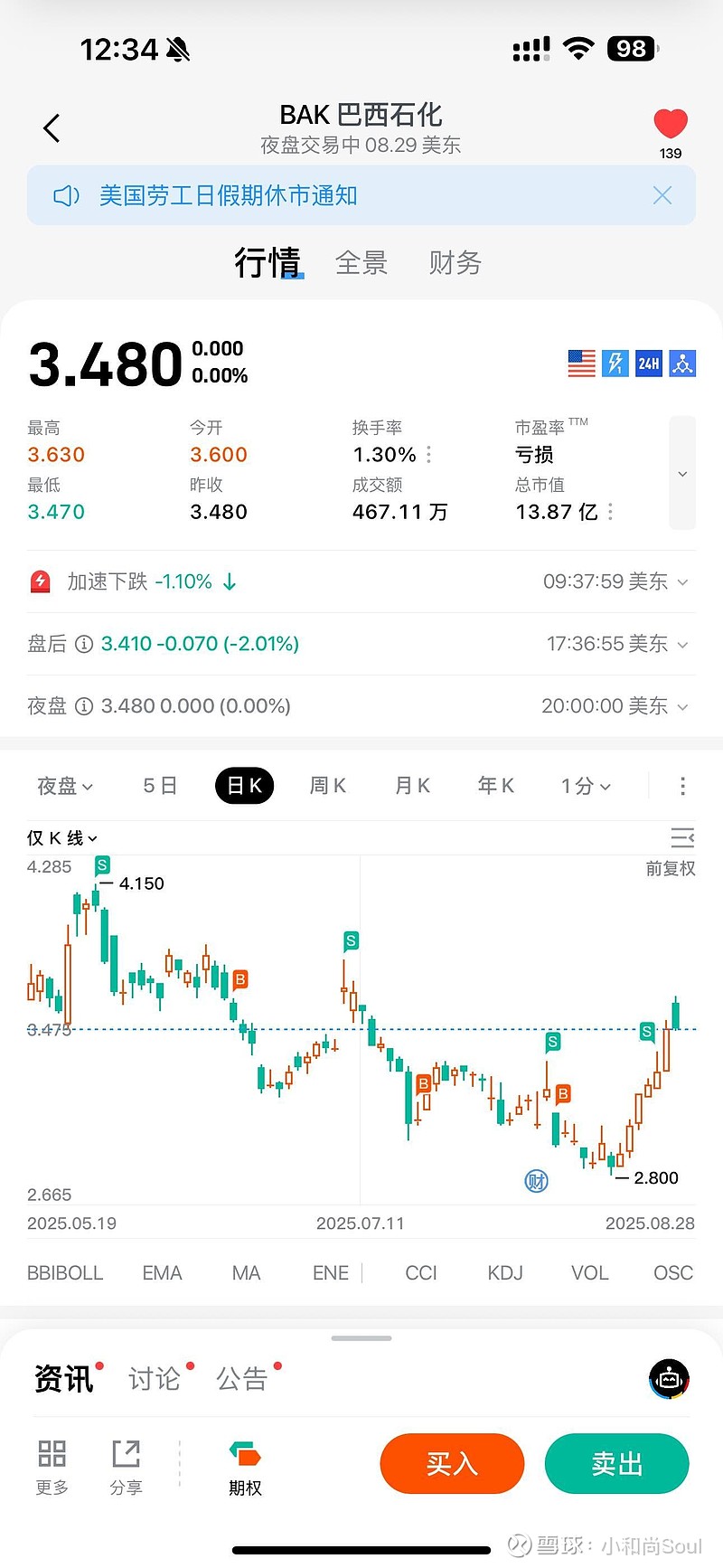
Task: Select the 5日 chart period
Action: [160, 786]
